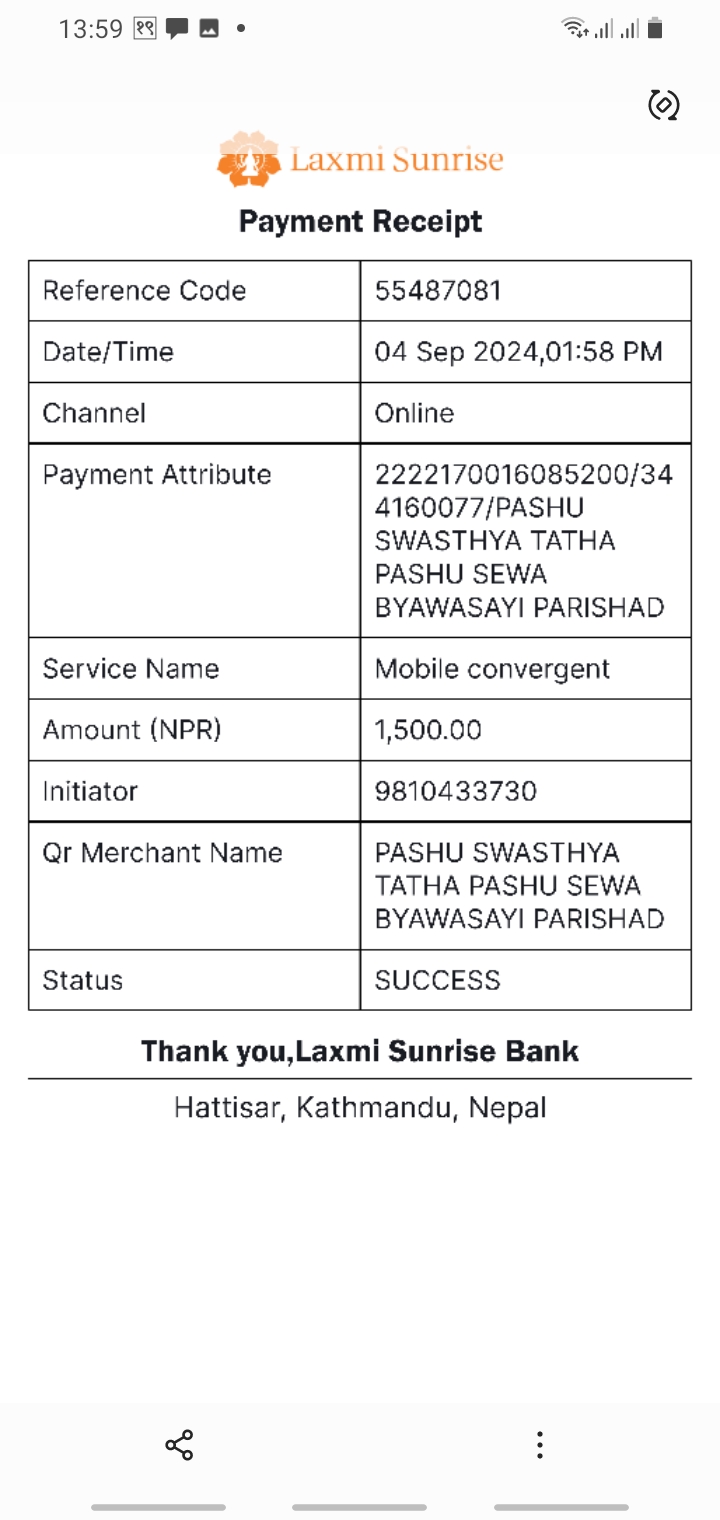The height and width of the screenshot is (1520, 720).
Task: Tap the rotate screen icon
Action: [664, 104]
